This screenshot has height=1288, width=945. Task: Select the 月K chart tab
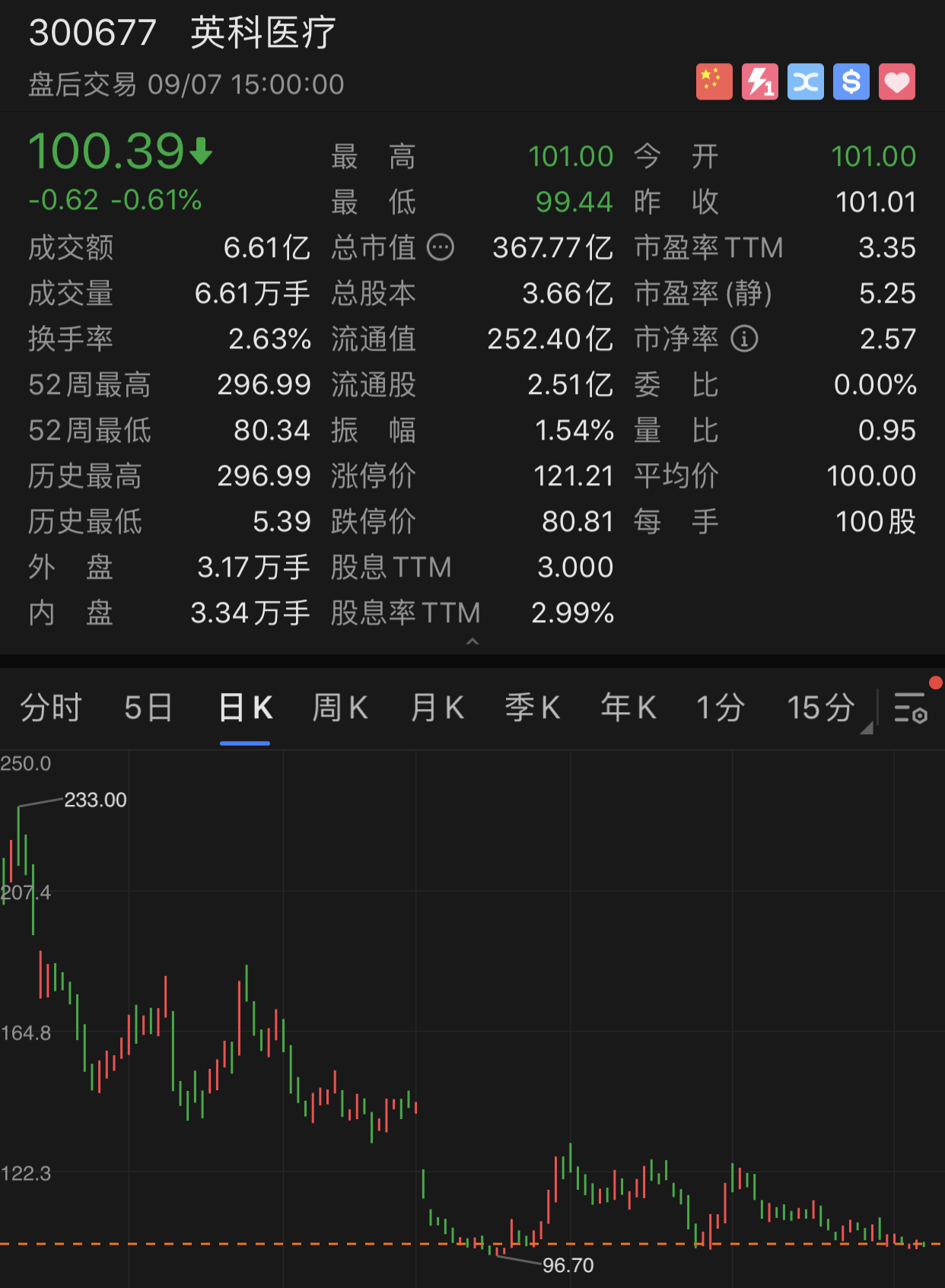435,708
